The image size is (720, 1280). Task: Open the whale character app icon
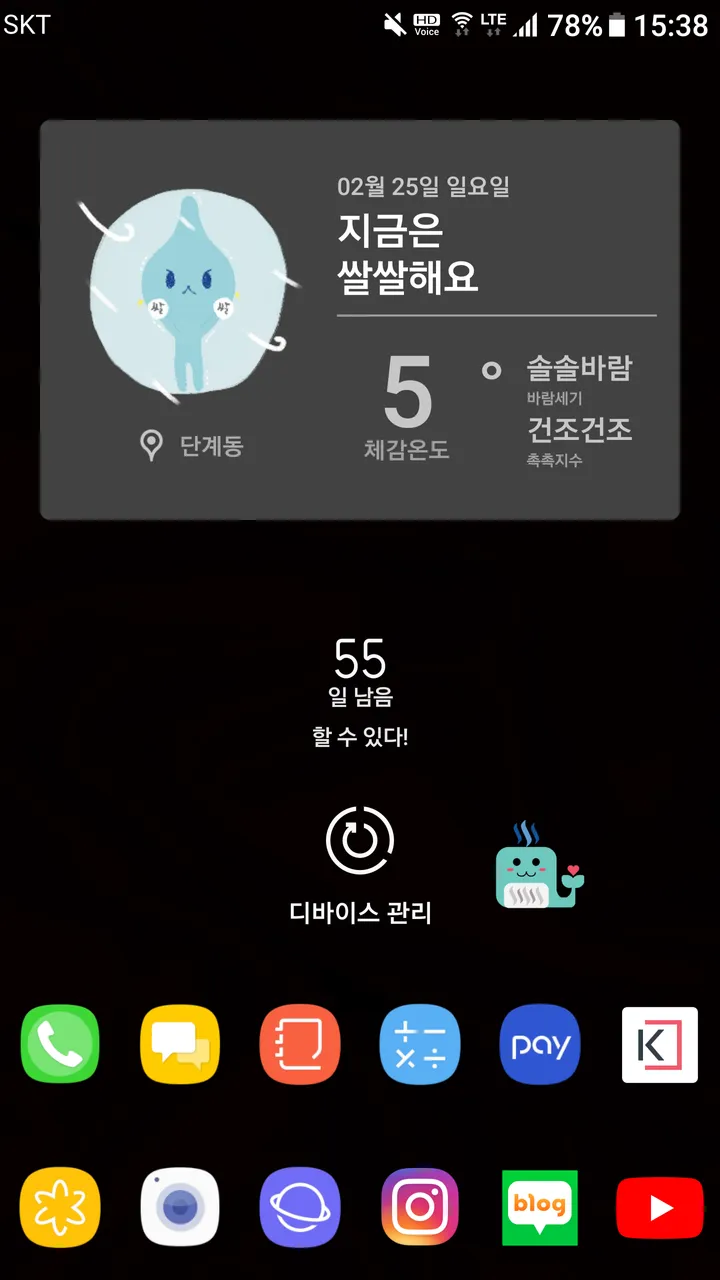[539, 866]
